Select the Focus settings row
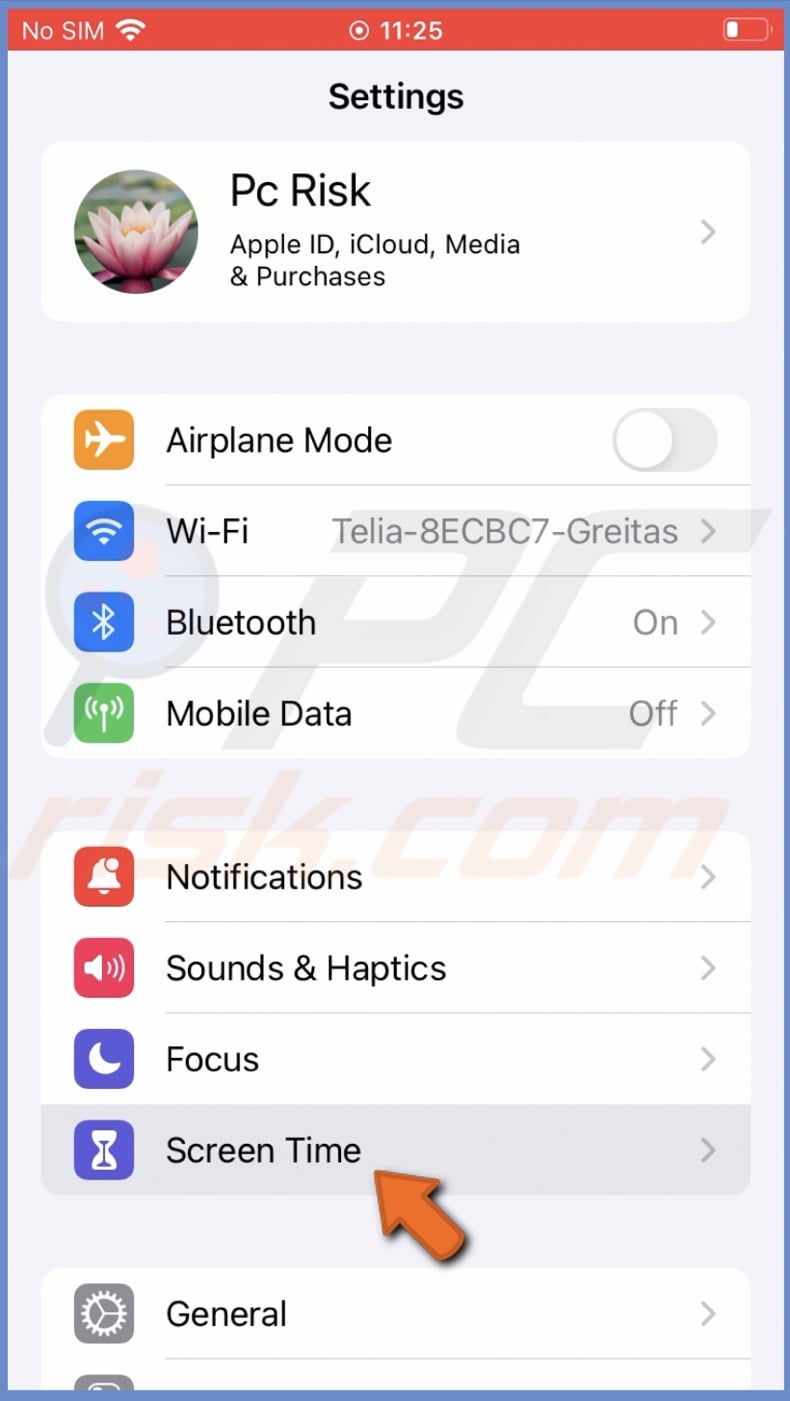The image size is (790, 1401). [x=395, y=1059]
